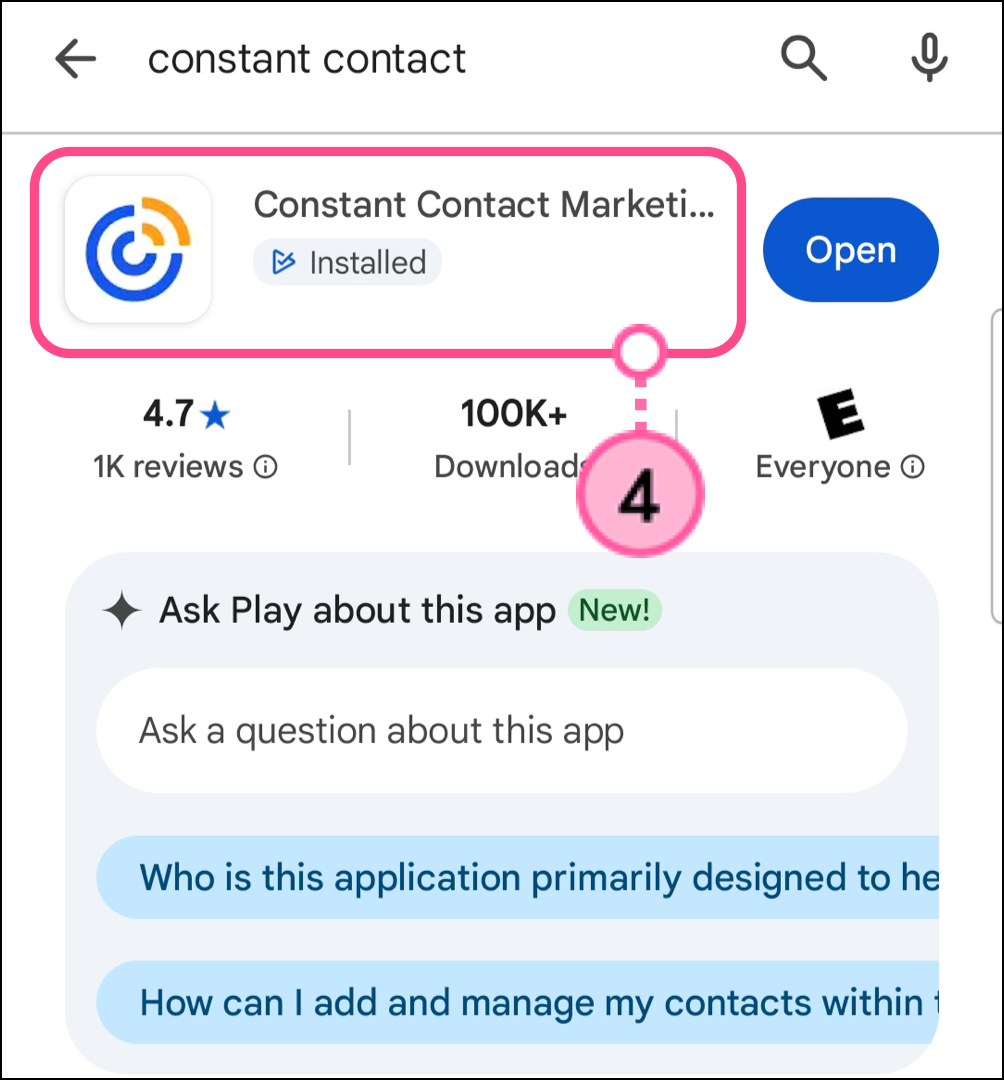
Task: Select 'How can I add and manage contacts' chip
Action: point(520,1002)
